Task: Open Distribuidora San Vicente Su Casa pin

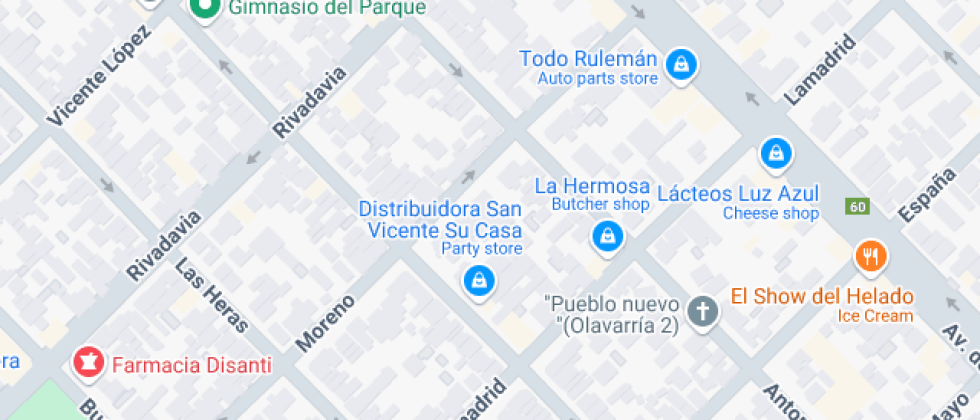Action: pos(479,280)
